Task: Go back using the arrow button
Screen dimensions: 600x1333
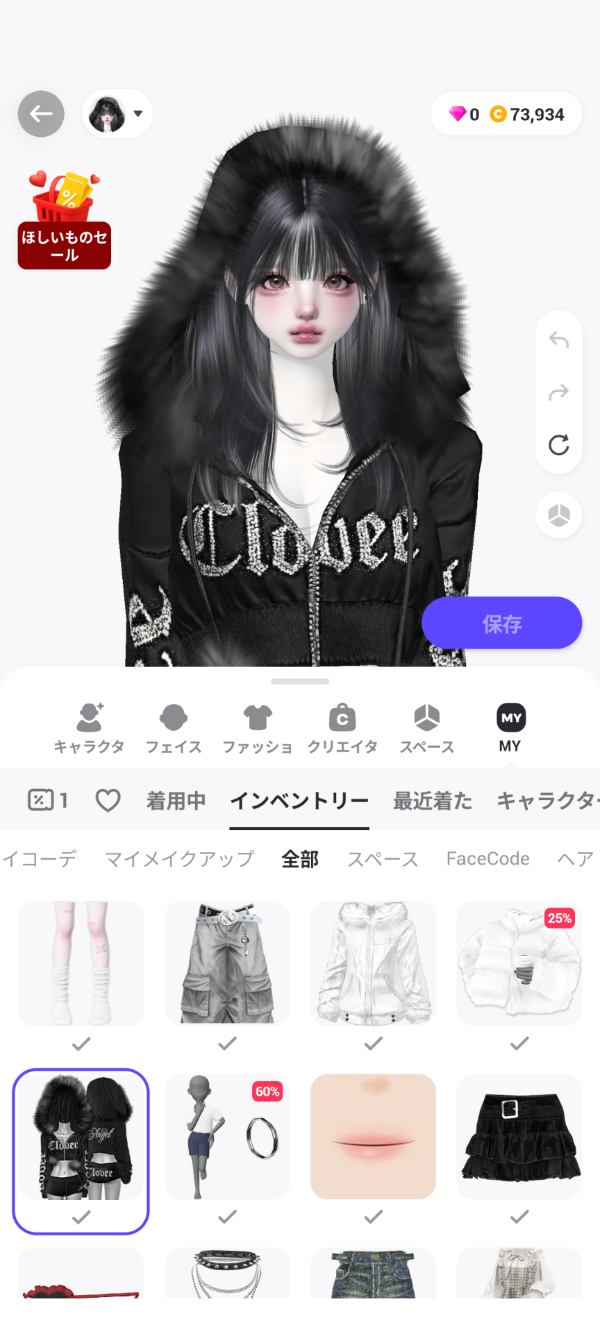Action: click(41, 114)
